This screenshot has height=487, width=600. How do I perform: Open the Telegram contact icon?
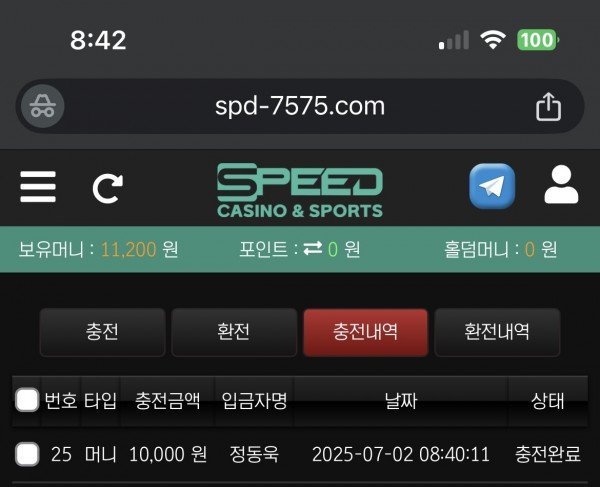(492, 187)
